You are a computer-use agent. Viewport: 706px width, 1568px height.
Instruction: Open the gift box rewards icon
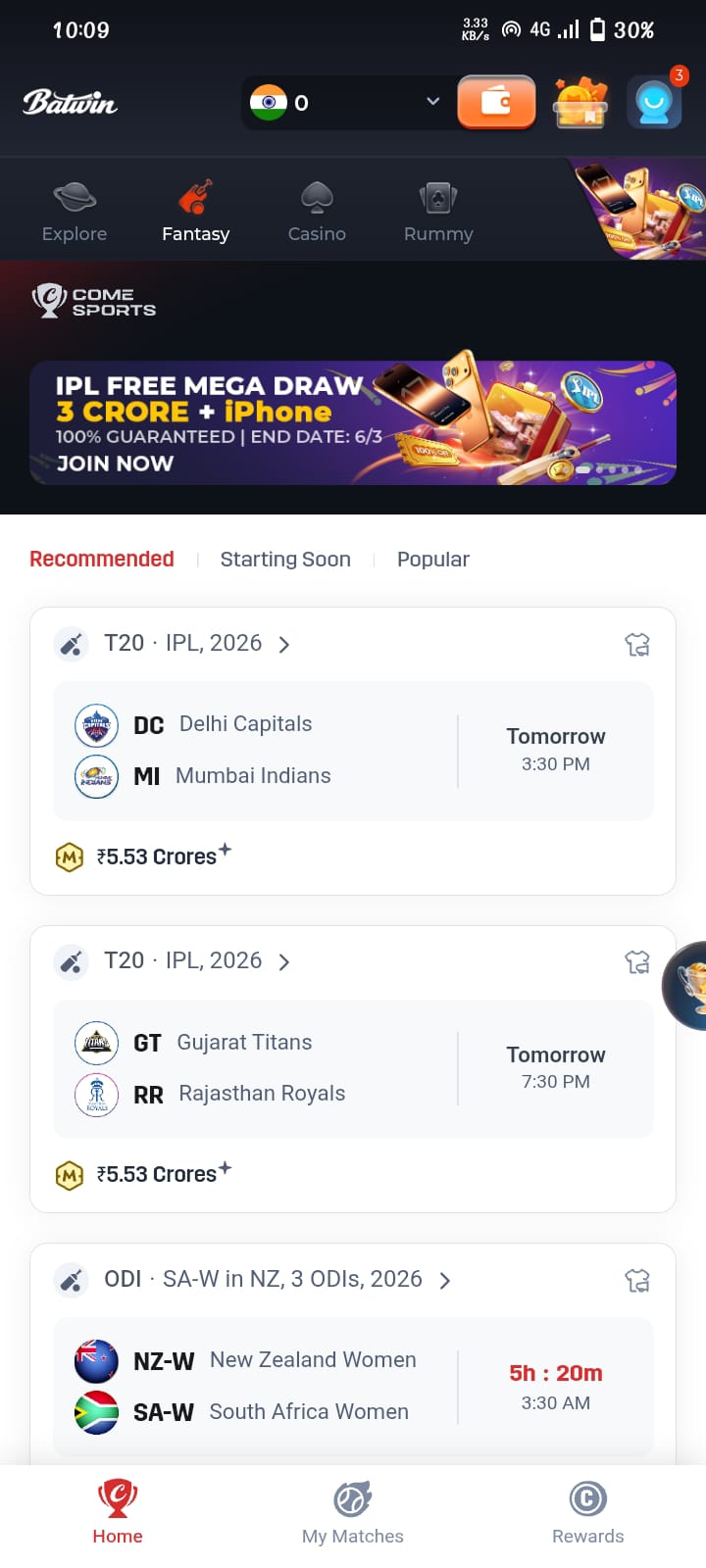point(580,102)
